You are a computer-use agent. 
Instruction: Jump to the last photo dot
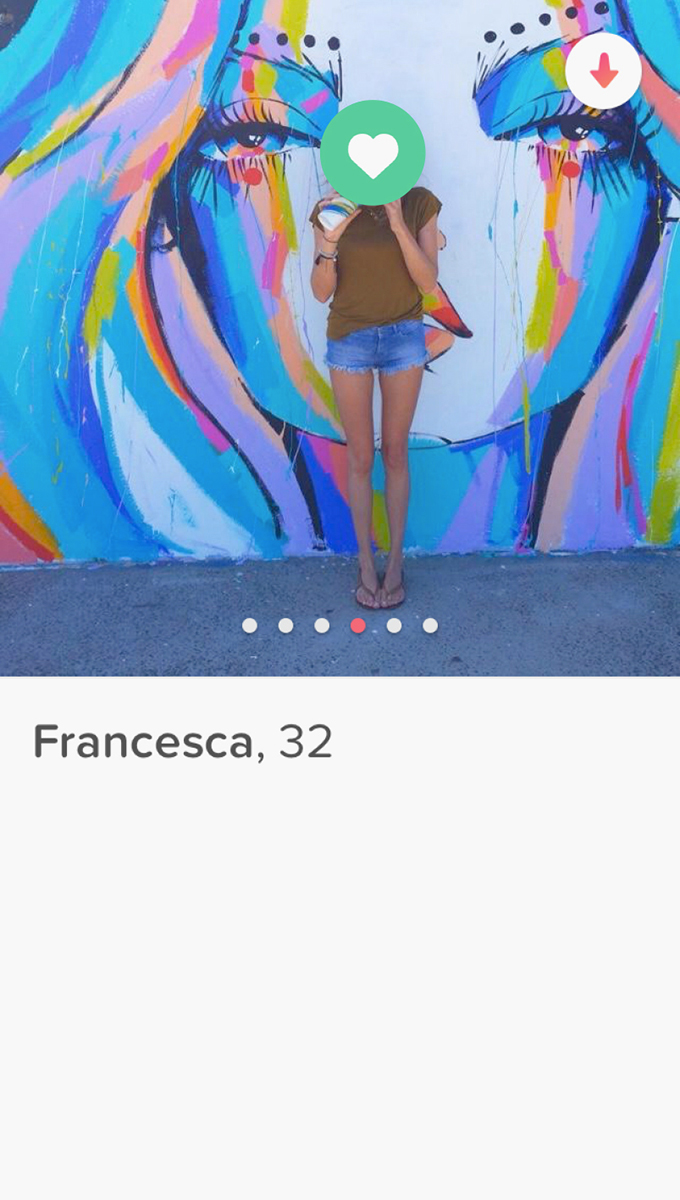(430, 626)
